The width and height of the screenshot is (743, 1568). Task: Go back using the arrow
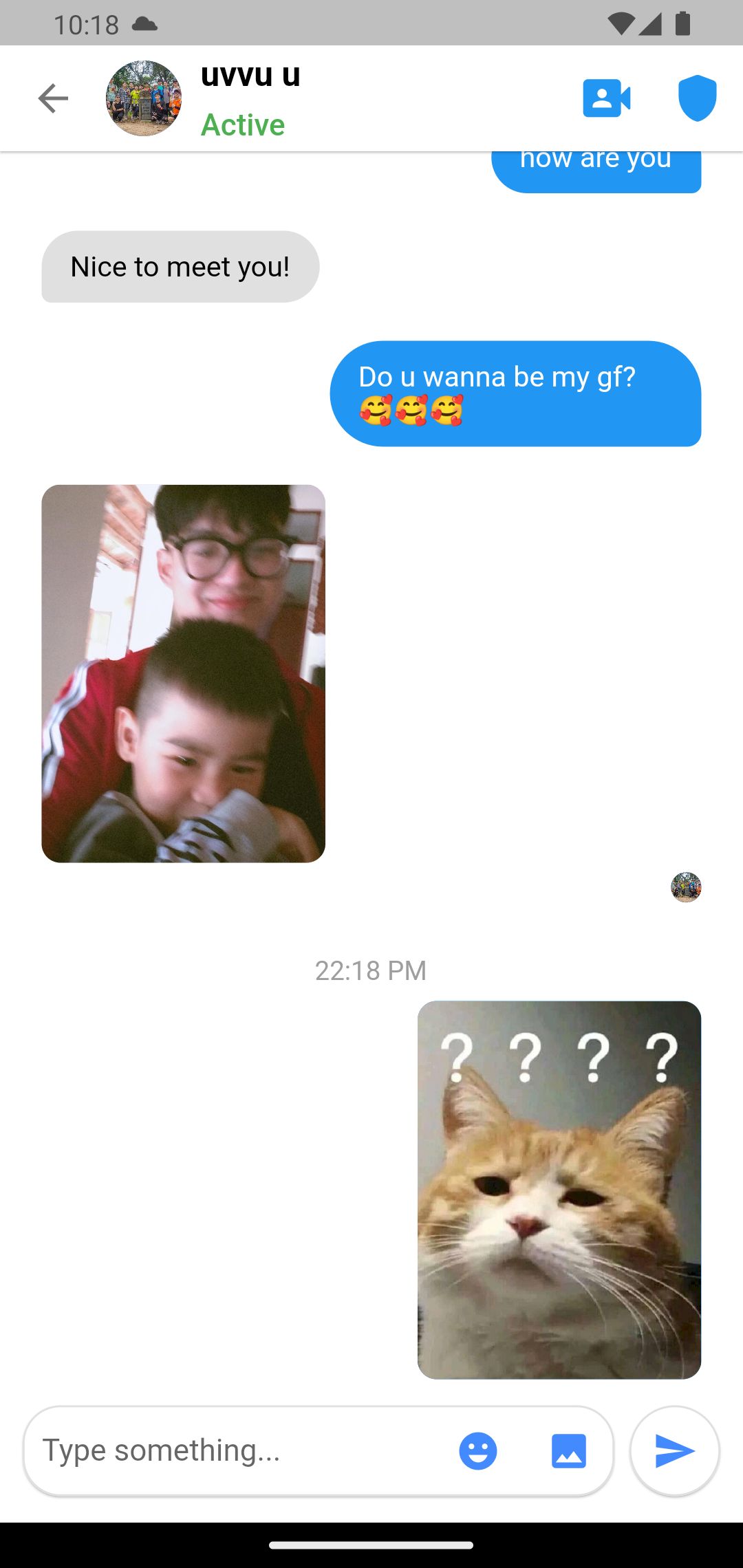point(53,98)
